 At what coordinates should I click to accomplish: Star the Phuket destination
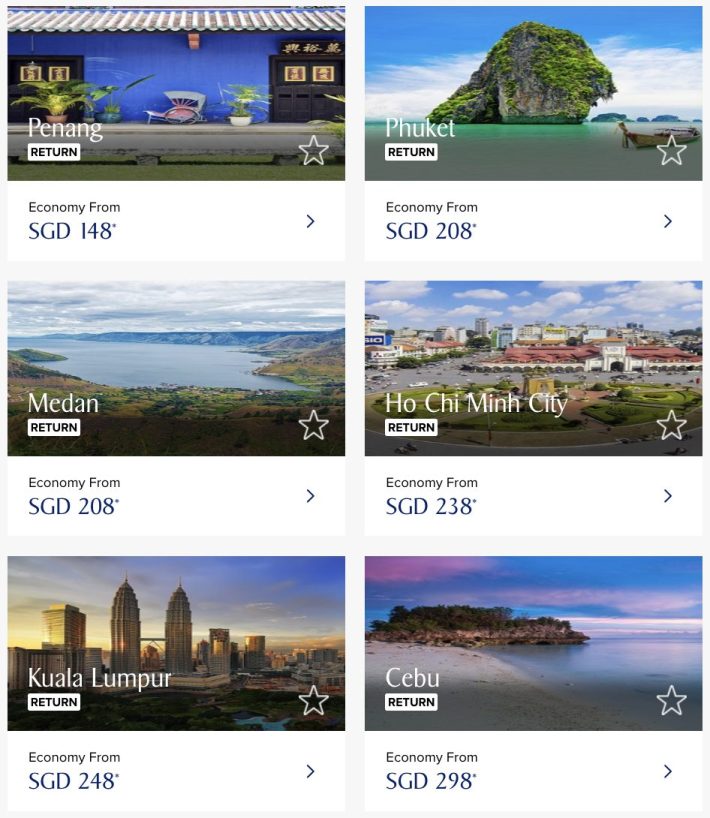(x=671, y=151)
